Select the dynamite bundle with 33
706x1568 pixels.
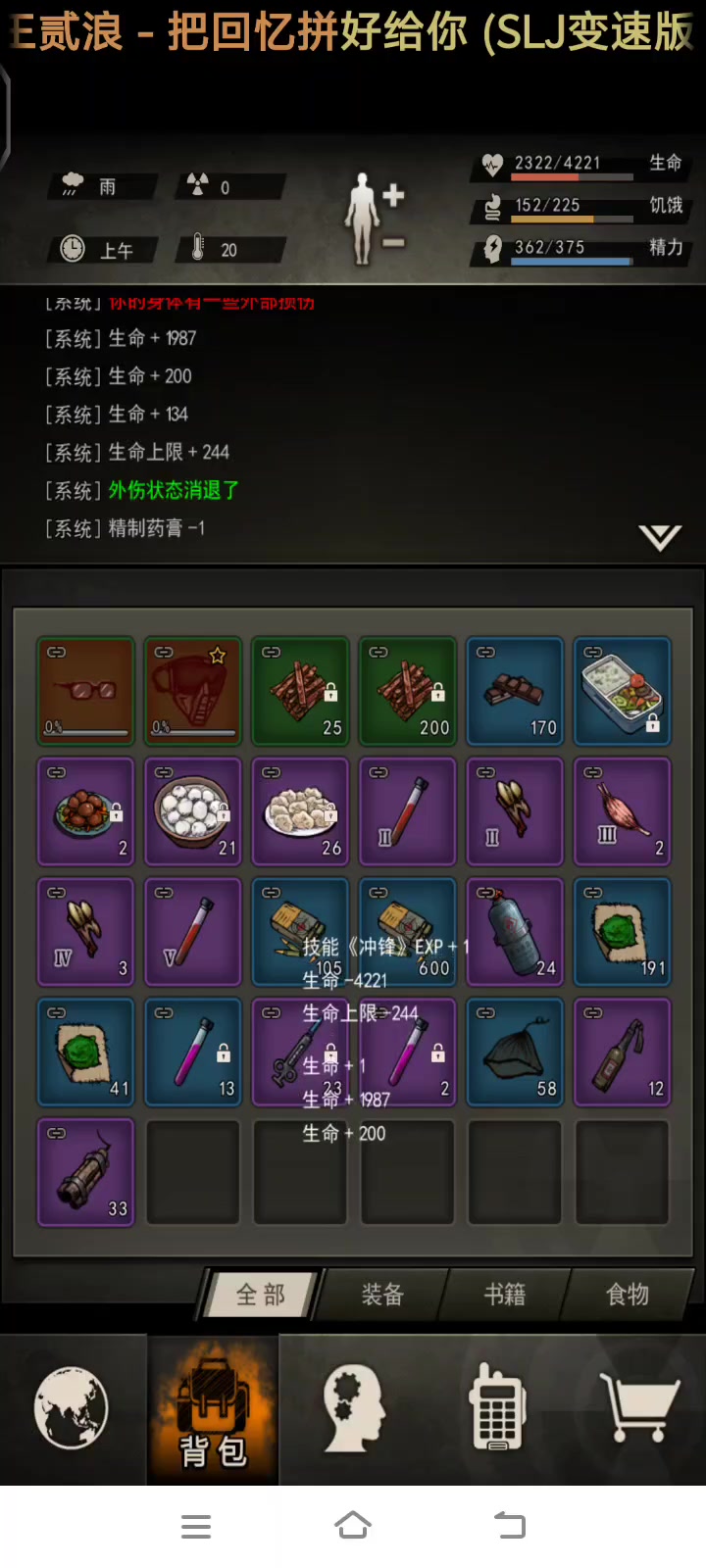tap(85, 1172)
